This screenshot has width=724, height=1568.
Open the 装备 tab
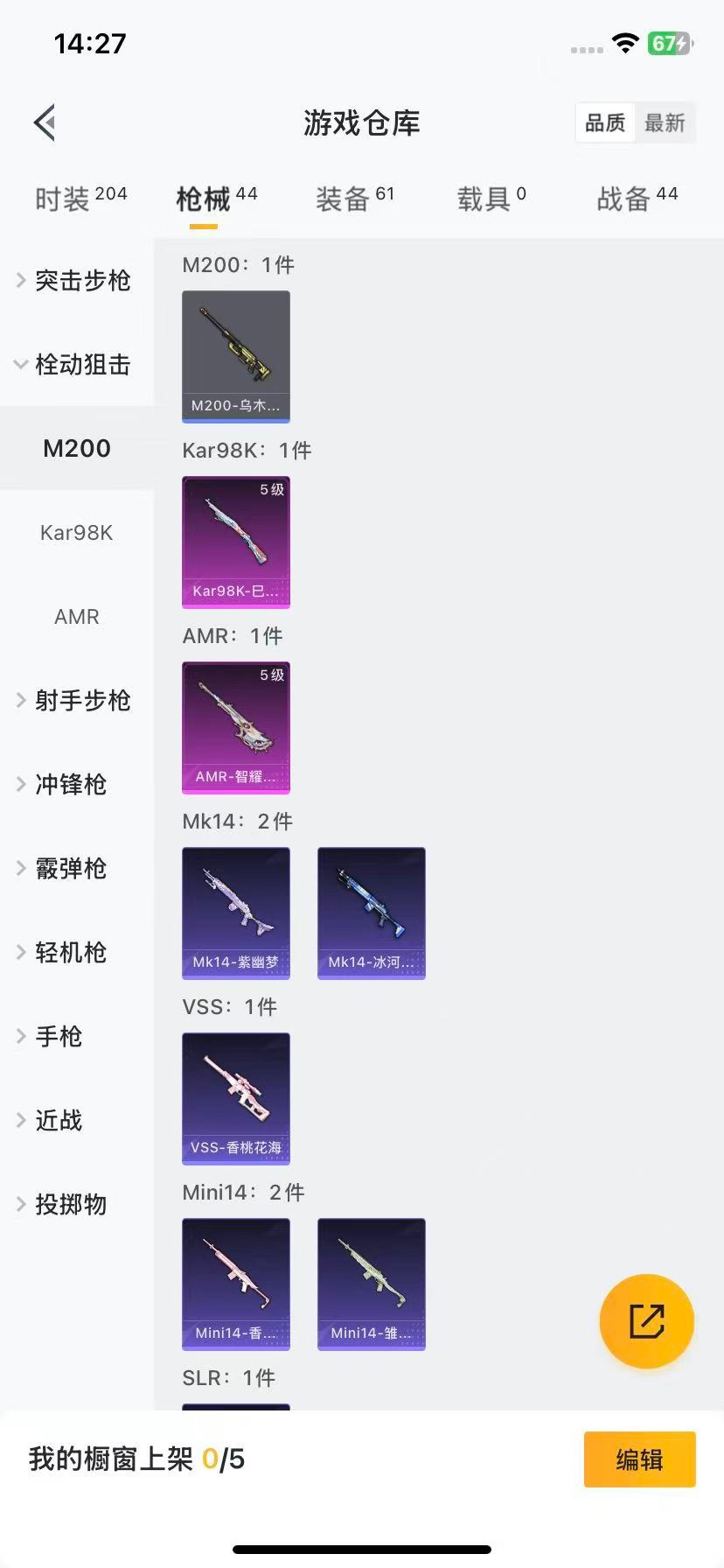coord(354,199)
